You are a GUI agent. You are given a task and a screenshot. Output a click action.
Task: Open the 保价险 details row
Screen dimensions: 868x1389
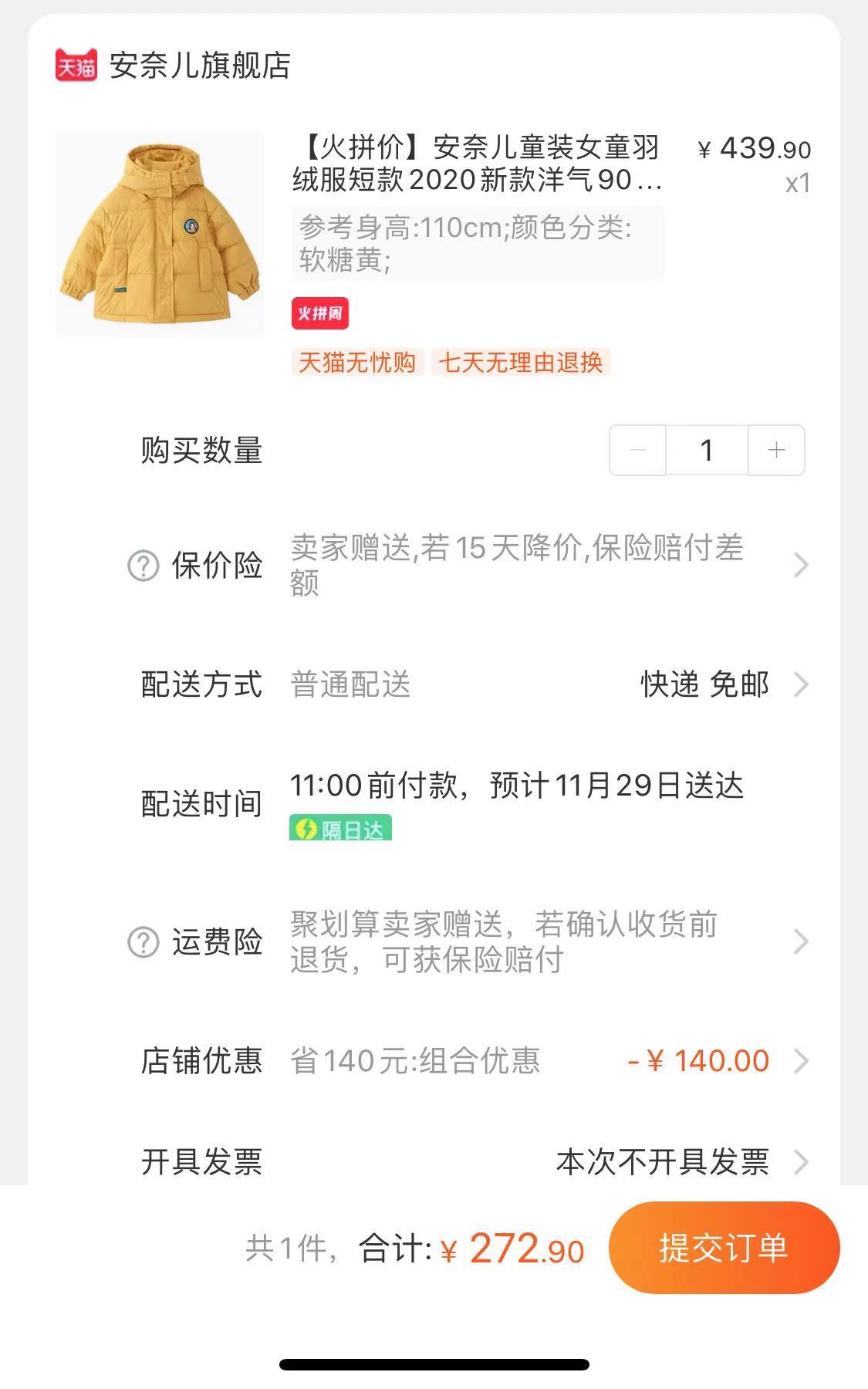tap(800, 566)
